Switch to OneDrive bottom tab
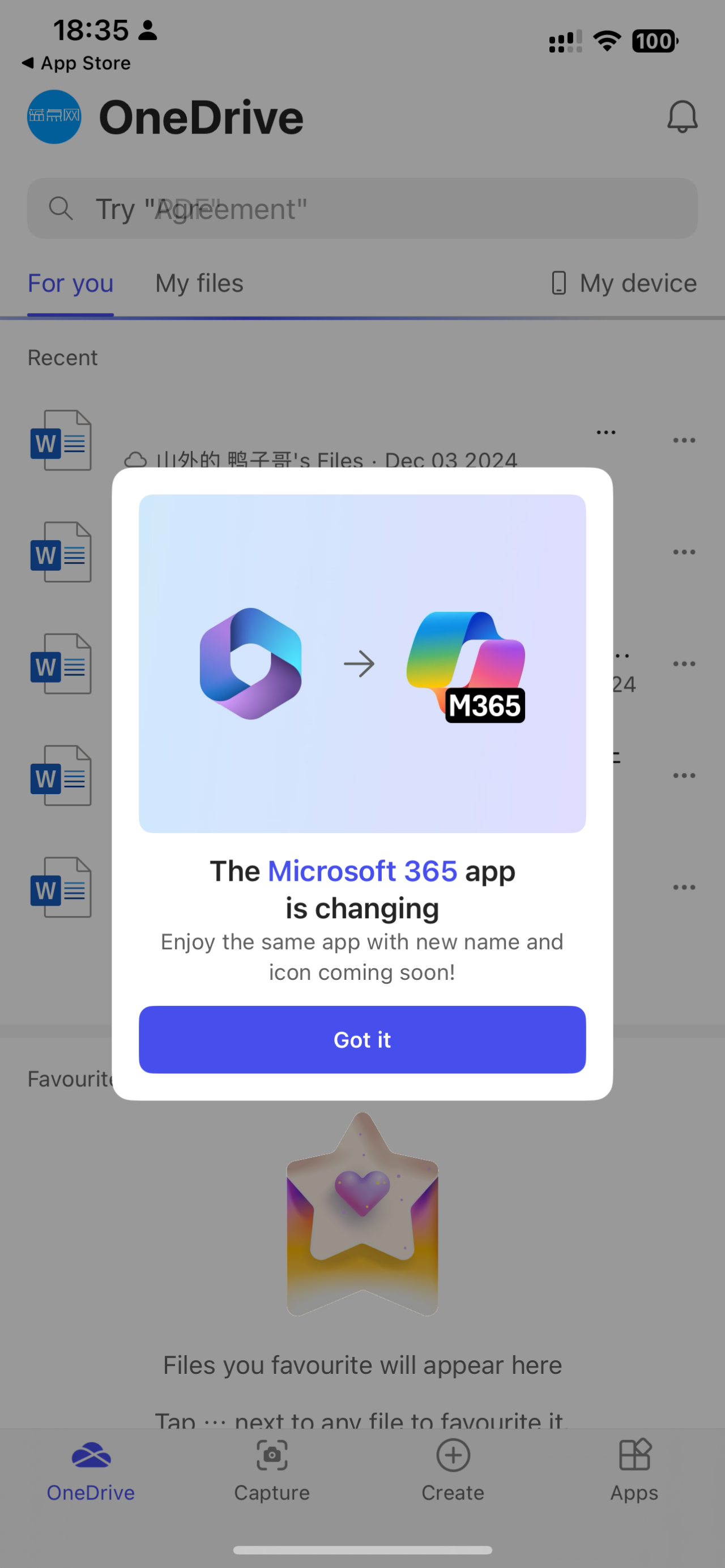Viewport: 725px width, 1568px height. [x=91, y=1470]
